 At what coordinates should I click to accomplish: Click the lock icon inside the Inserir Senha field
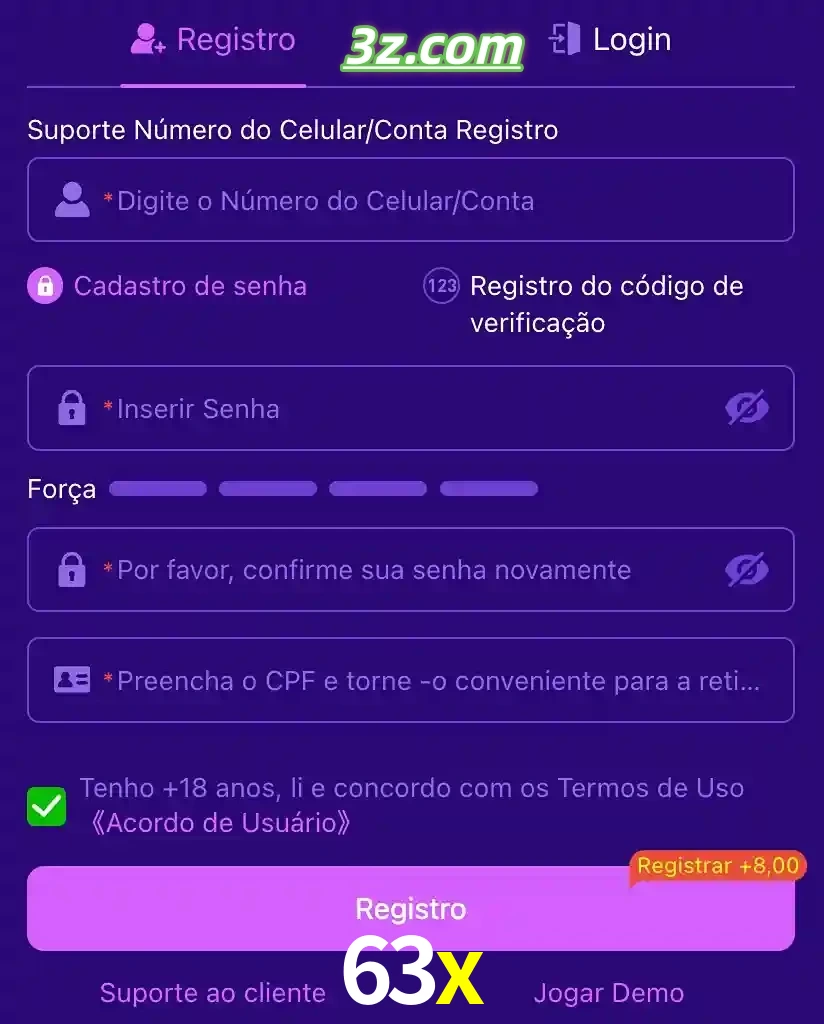(x=70, y=408)
